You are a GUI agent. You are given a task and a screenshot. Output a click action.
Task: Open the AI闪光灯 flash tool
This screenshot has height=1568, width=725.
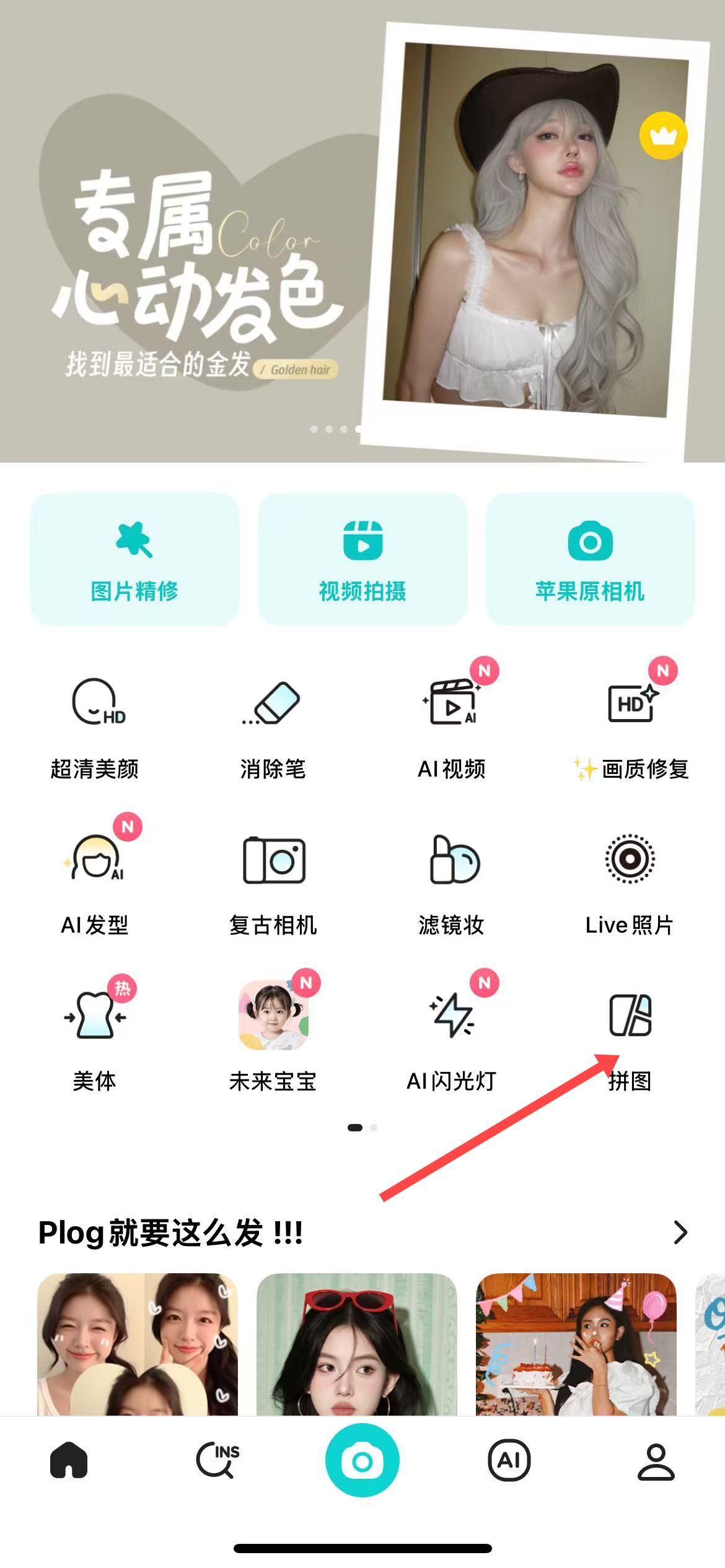click(452, 1039)
